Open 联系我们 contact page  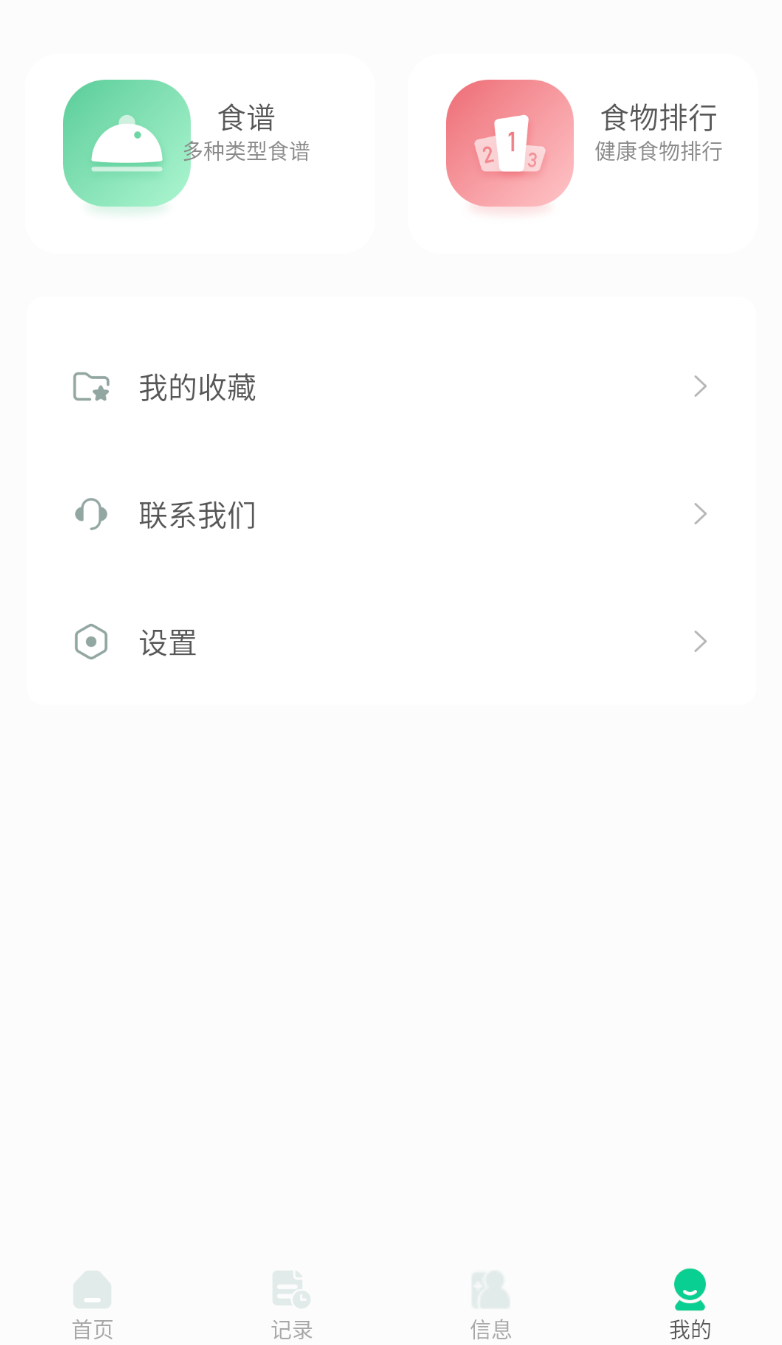(x=197, y=514)
